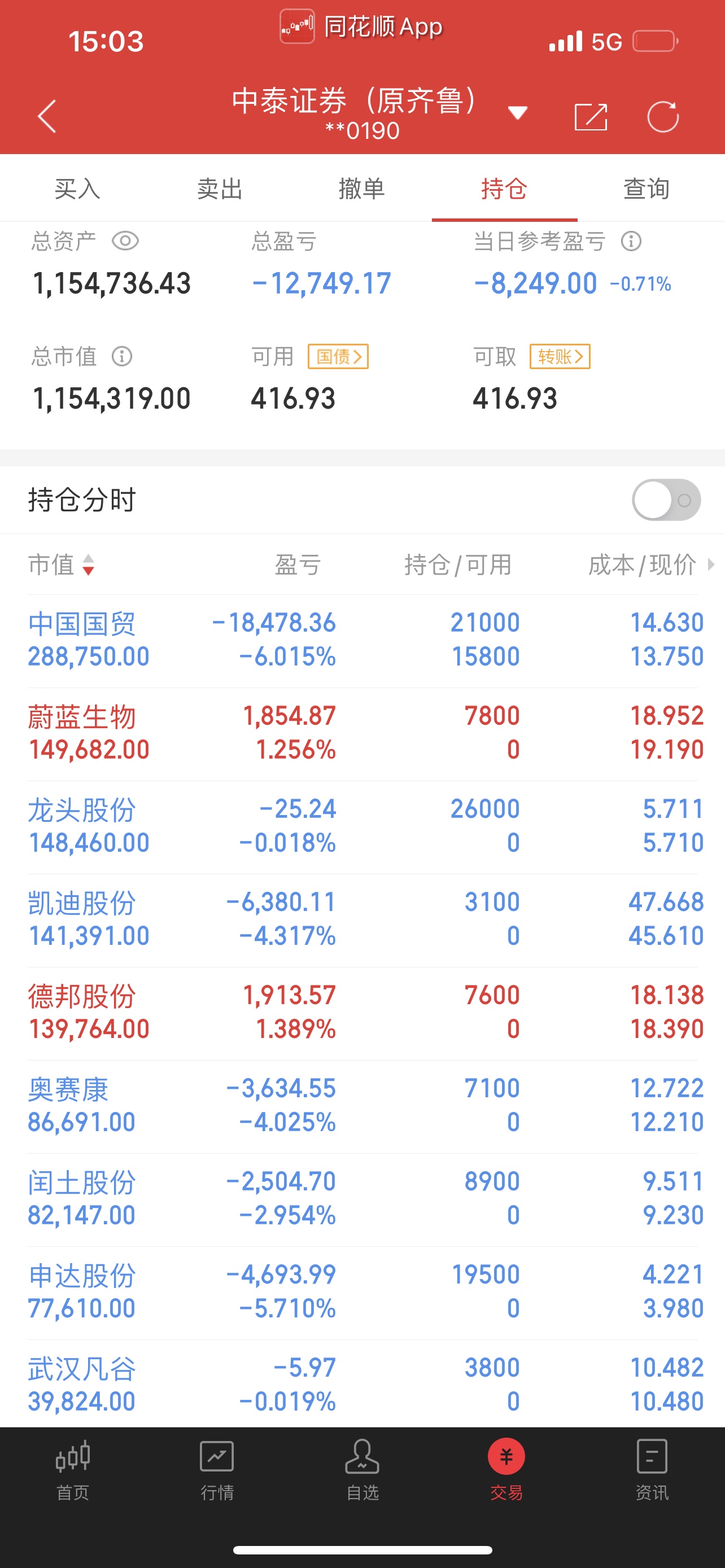Hide total assets with the eye icon
The height and width of the screenshot is (1568, 725).
click(125, 241)
